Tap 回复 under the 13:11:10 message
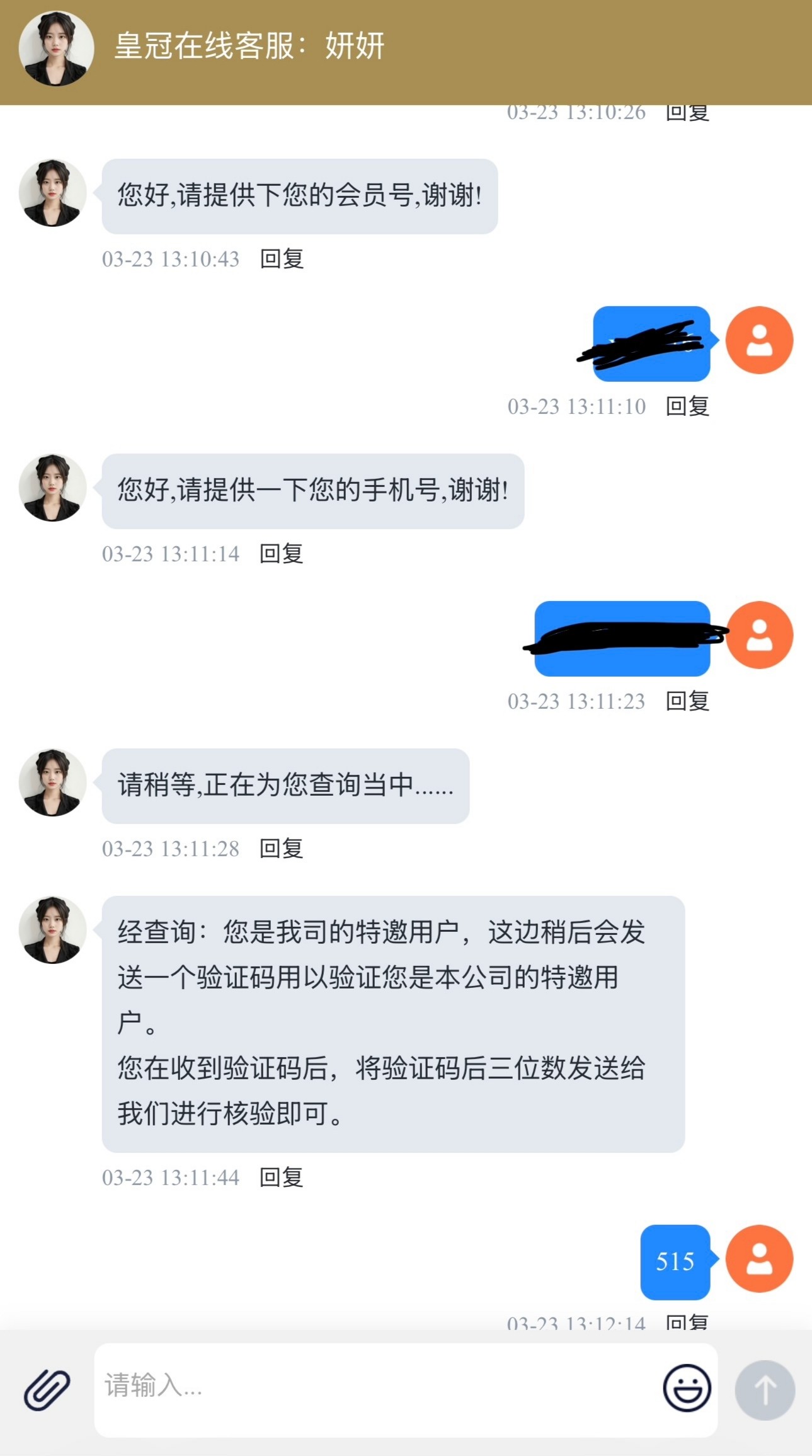Screen dimensions: 812x1456 coord(687,406)
